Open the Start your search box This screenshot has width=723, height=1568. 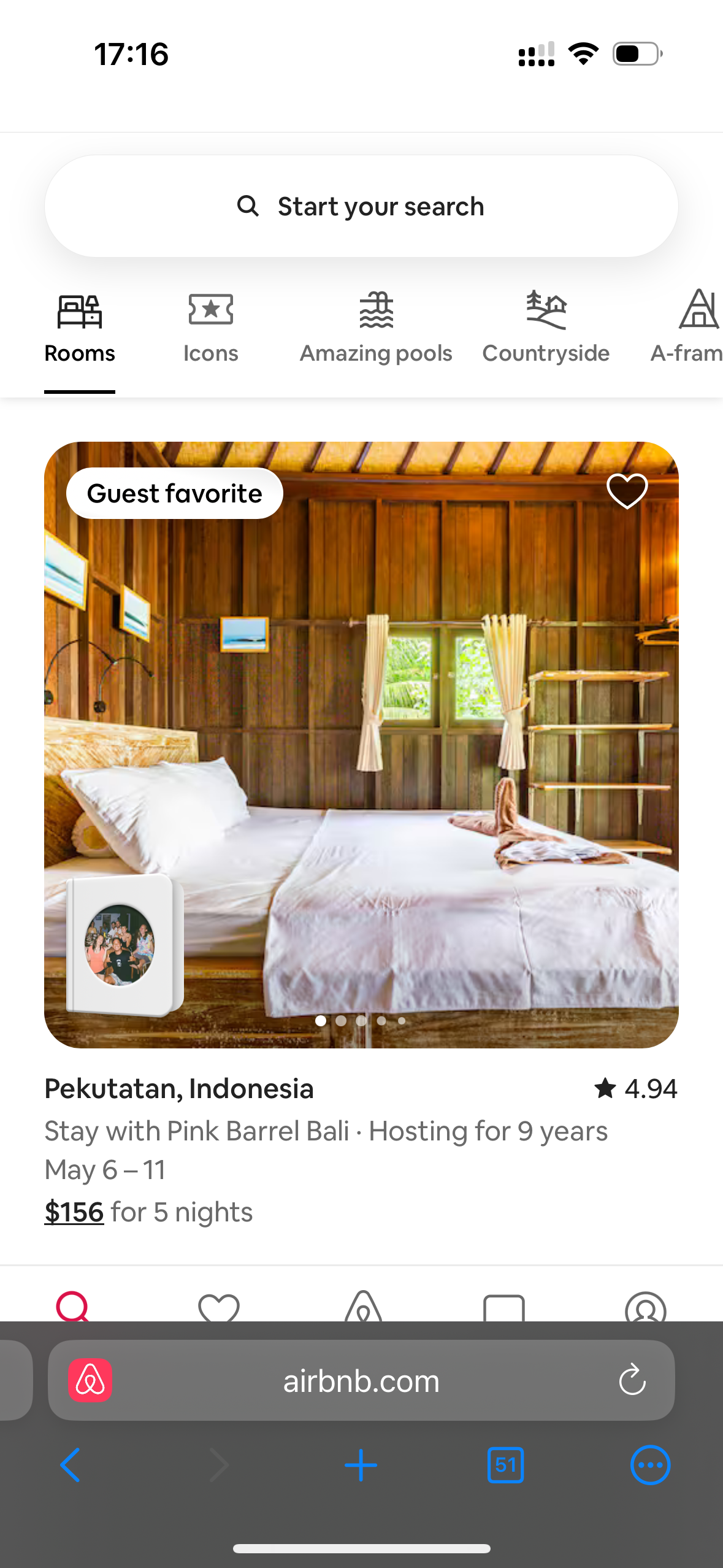(361, 206)
